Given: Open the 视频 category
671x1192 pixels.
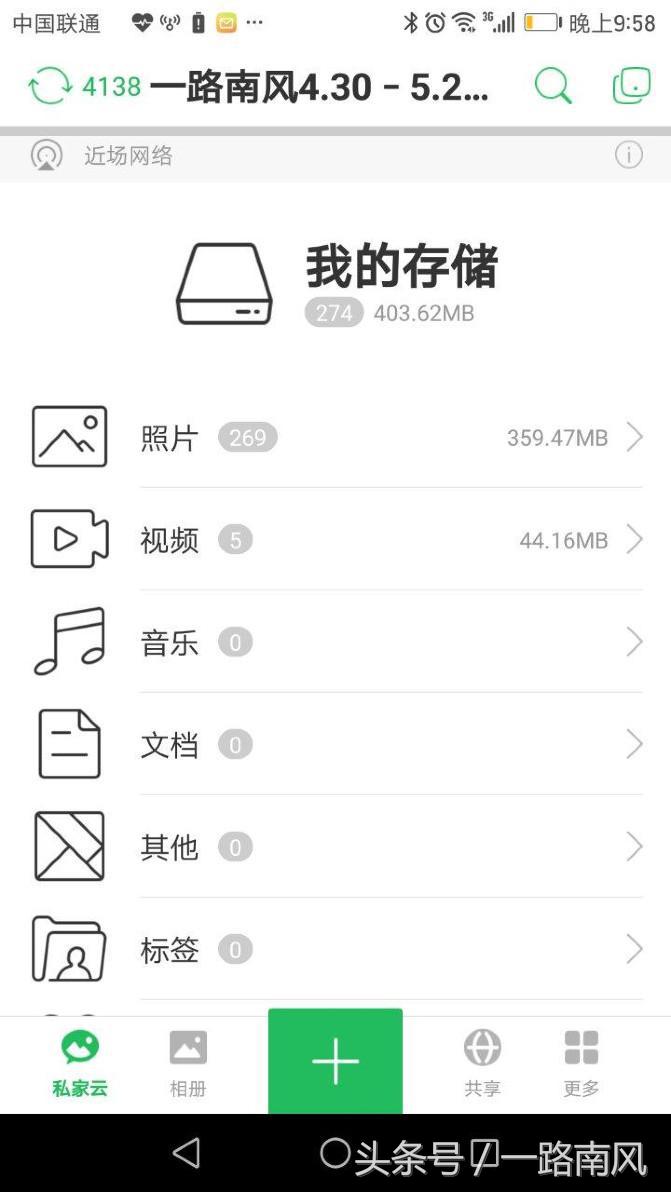Looking at the screenshot, I should pyautogui.click(x=335, y=540).
